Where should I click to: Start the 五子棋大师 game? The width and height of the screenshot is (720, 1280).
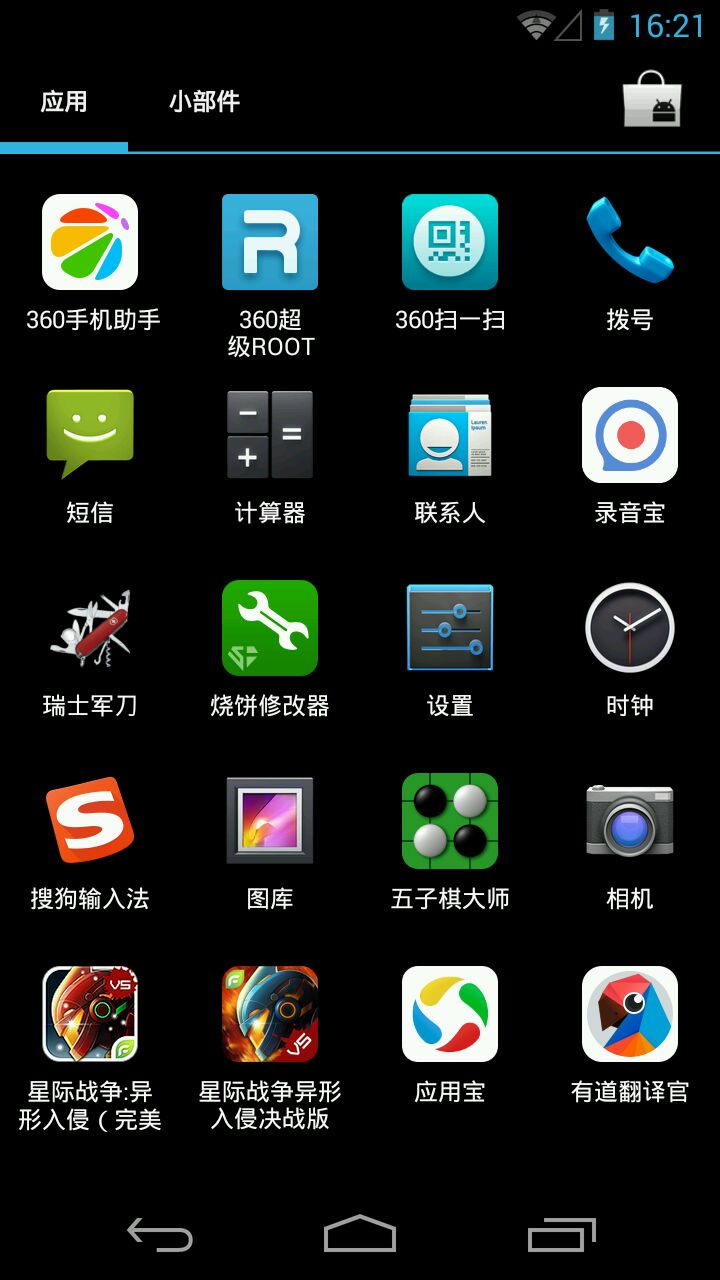(x=450, y=821)
